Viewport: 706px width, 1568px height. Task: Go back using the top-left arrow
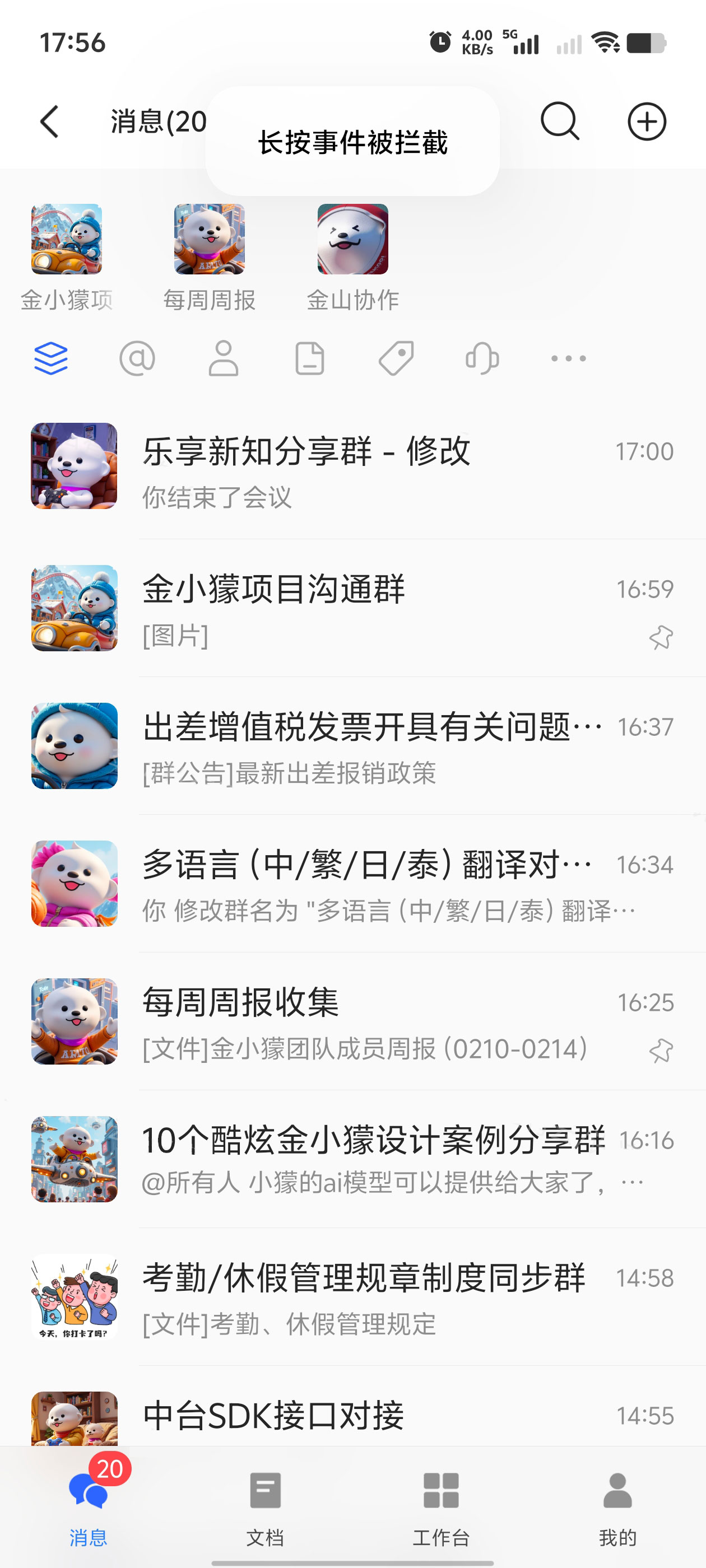pos(50,122)
